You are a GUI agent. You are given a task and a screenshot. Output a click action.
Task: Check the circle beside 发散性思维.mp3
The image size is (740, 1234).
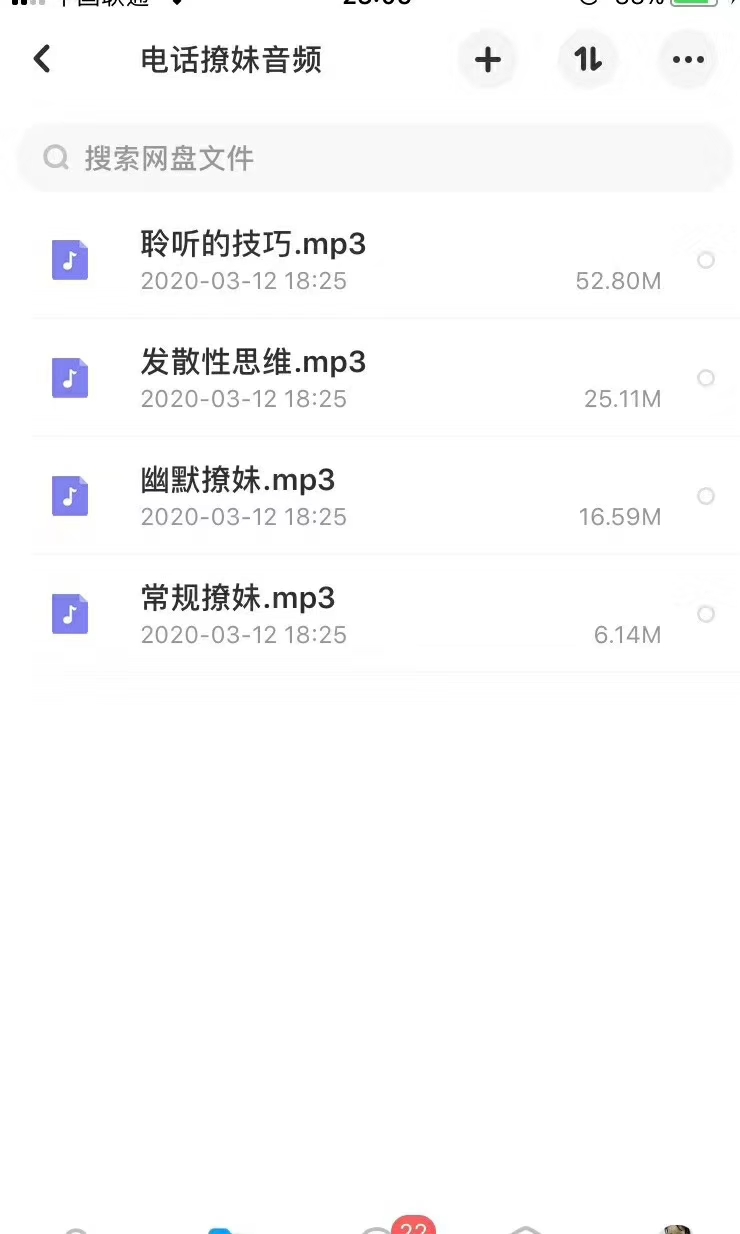pyautogui.click(x=706, y=378)
